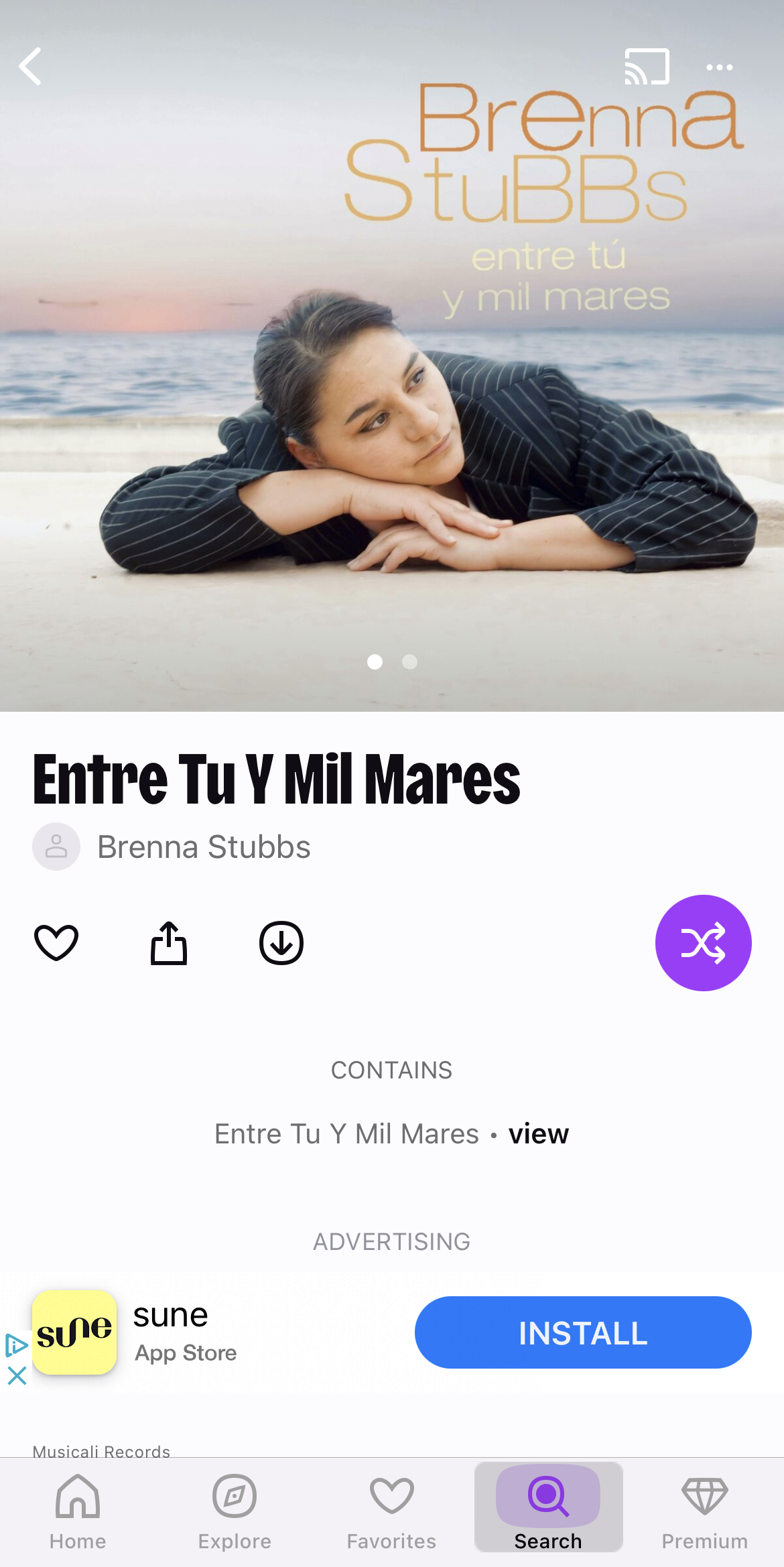The width and height of the screenshot is (784, 1567).
Task: Download Entre Tu Y Mil Mares
Action: [x=281, y=943]
